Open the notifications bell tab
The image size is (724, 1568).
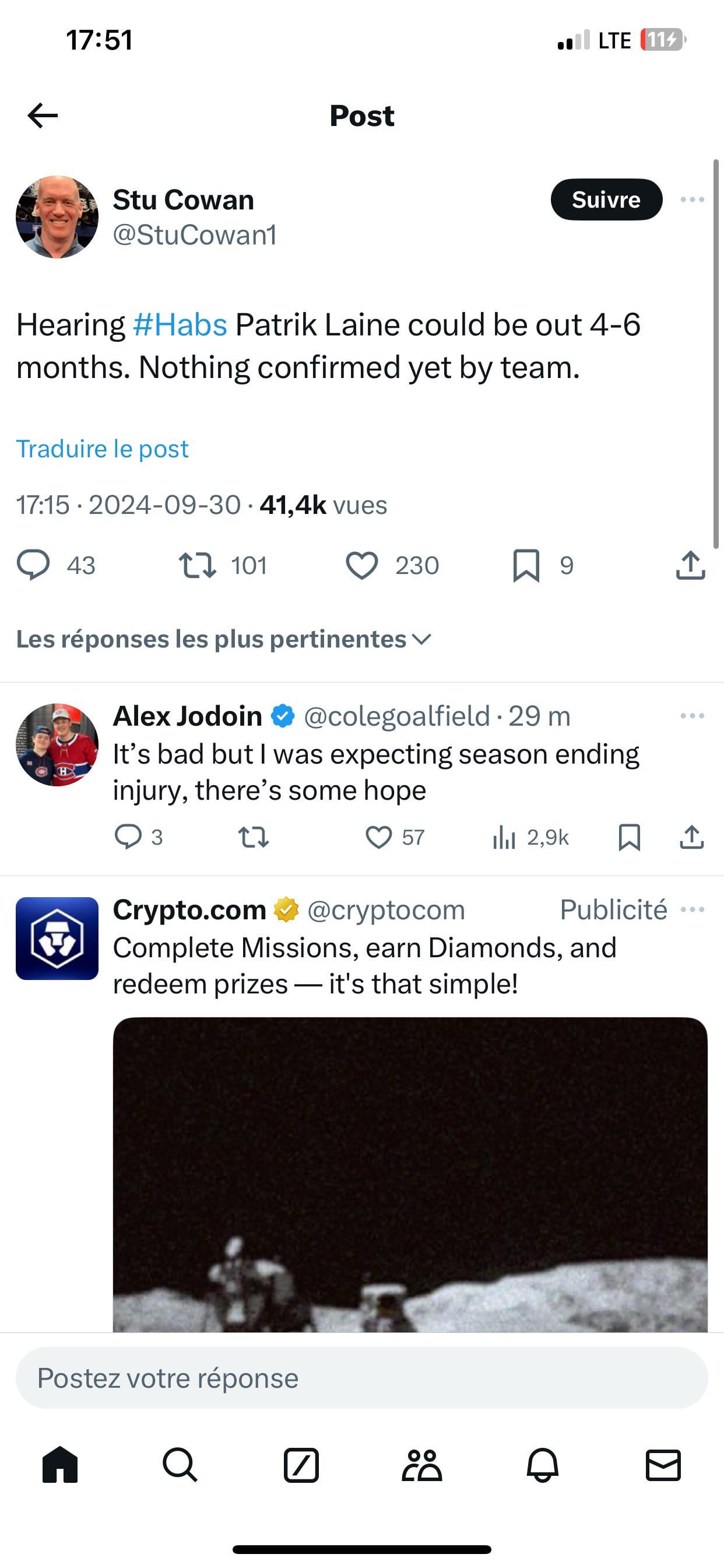(x=542, y=1465)
